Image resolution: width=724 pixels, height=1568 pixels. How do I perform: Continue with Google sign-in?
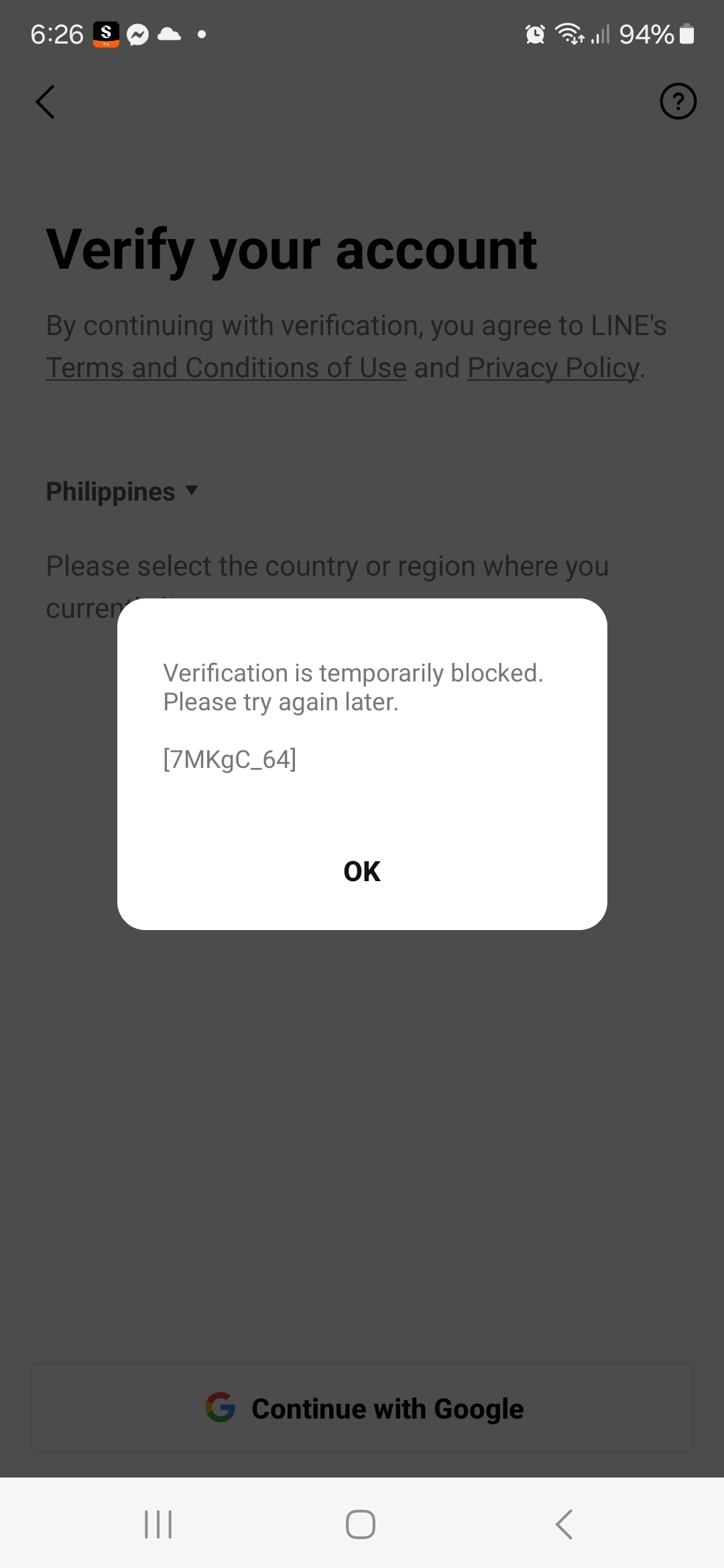(x=362, y=1408)
